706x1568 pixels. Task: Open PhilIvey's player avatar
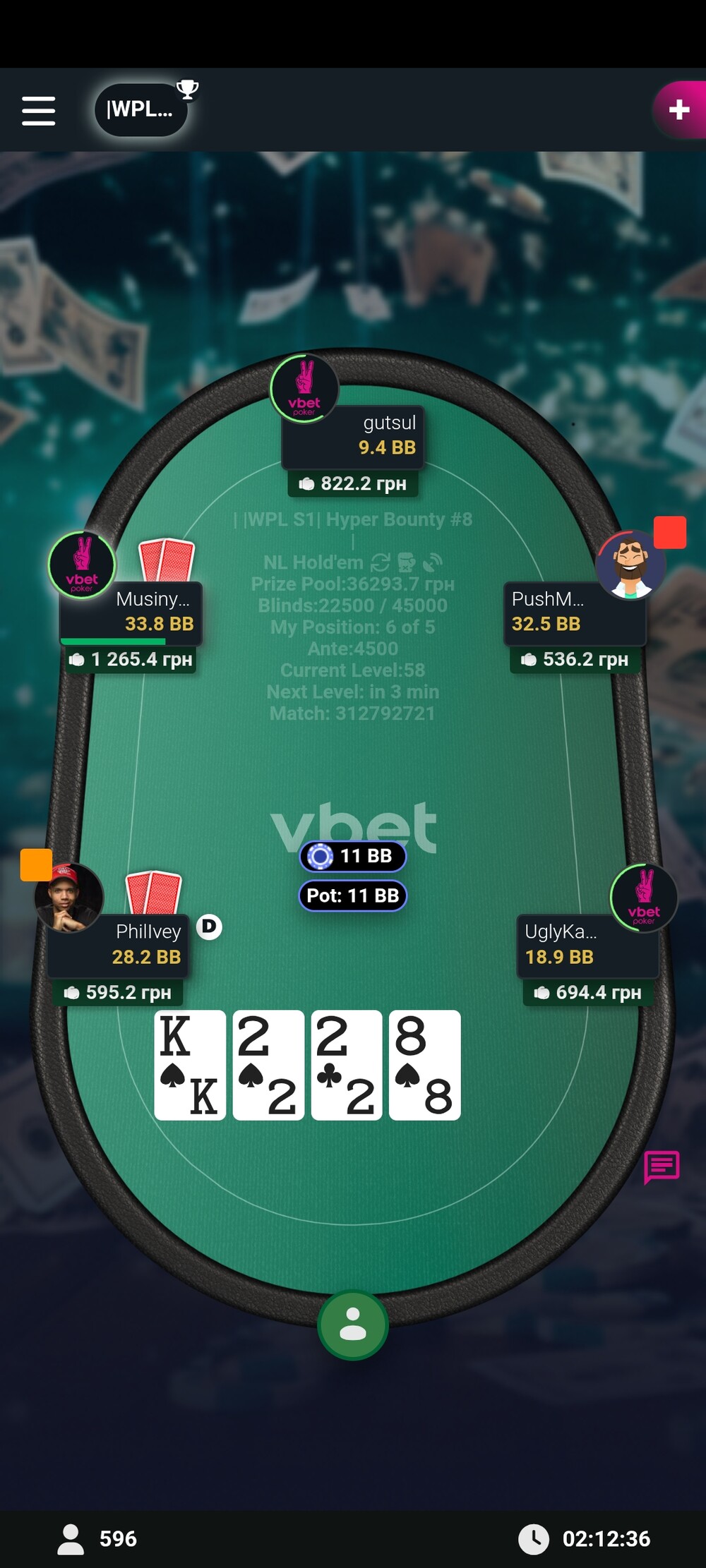point(69,898)
